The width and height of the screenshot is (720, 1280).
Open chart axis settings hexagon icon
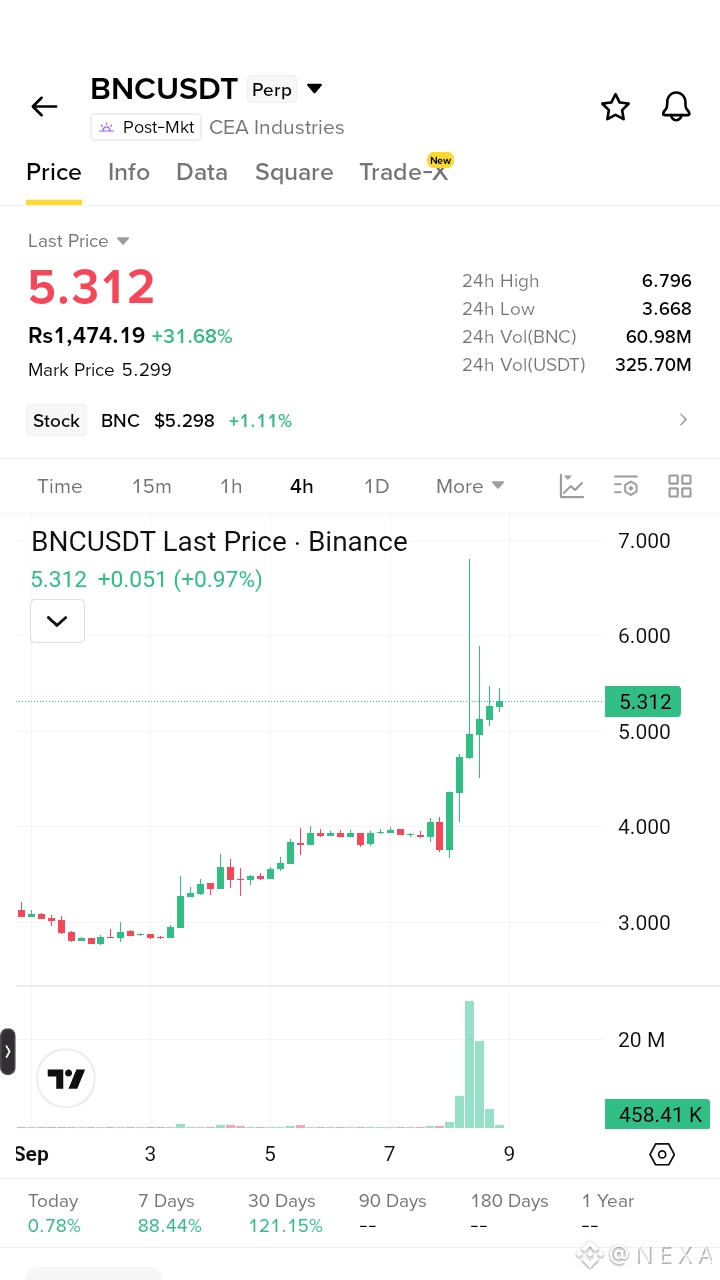click(662, 1154)
